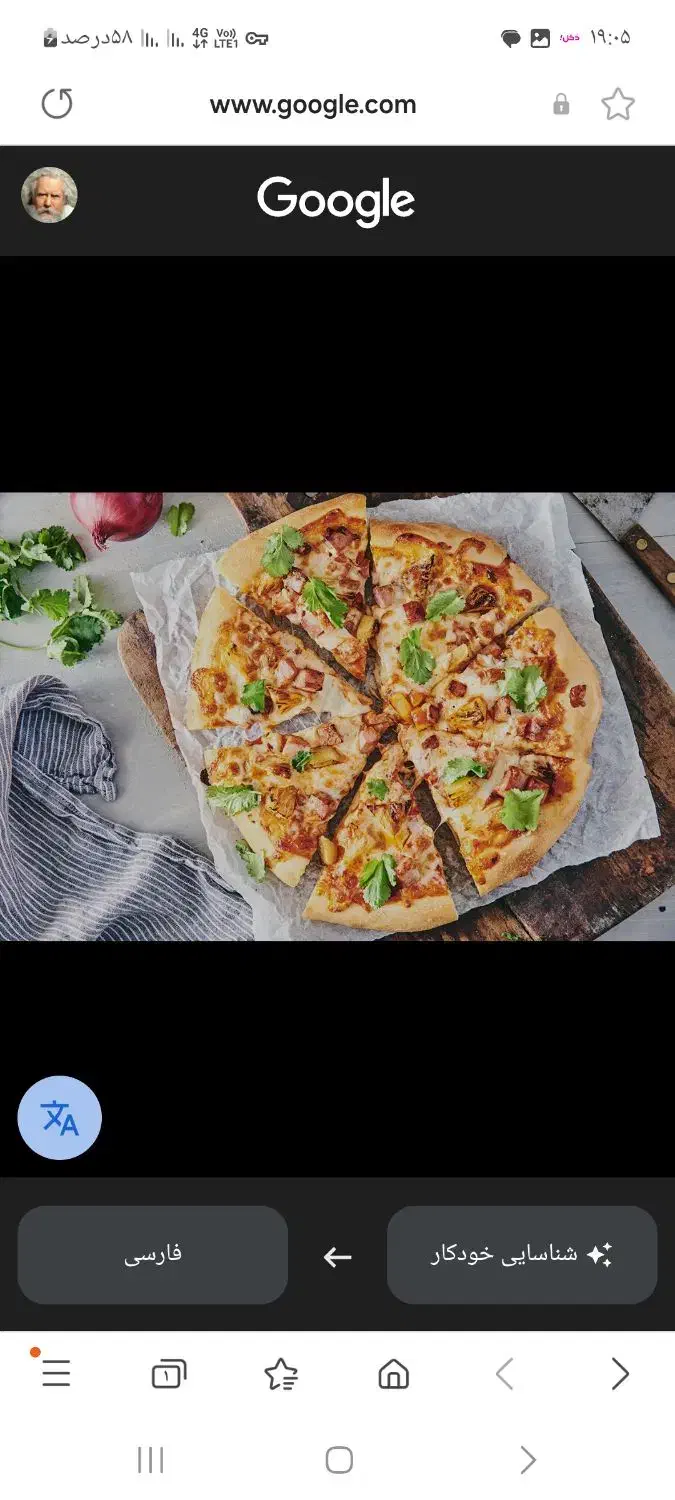Open the Google account profile picture

pyautogui.click(x=49, y=195)
